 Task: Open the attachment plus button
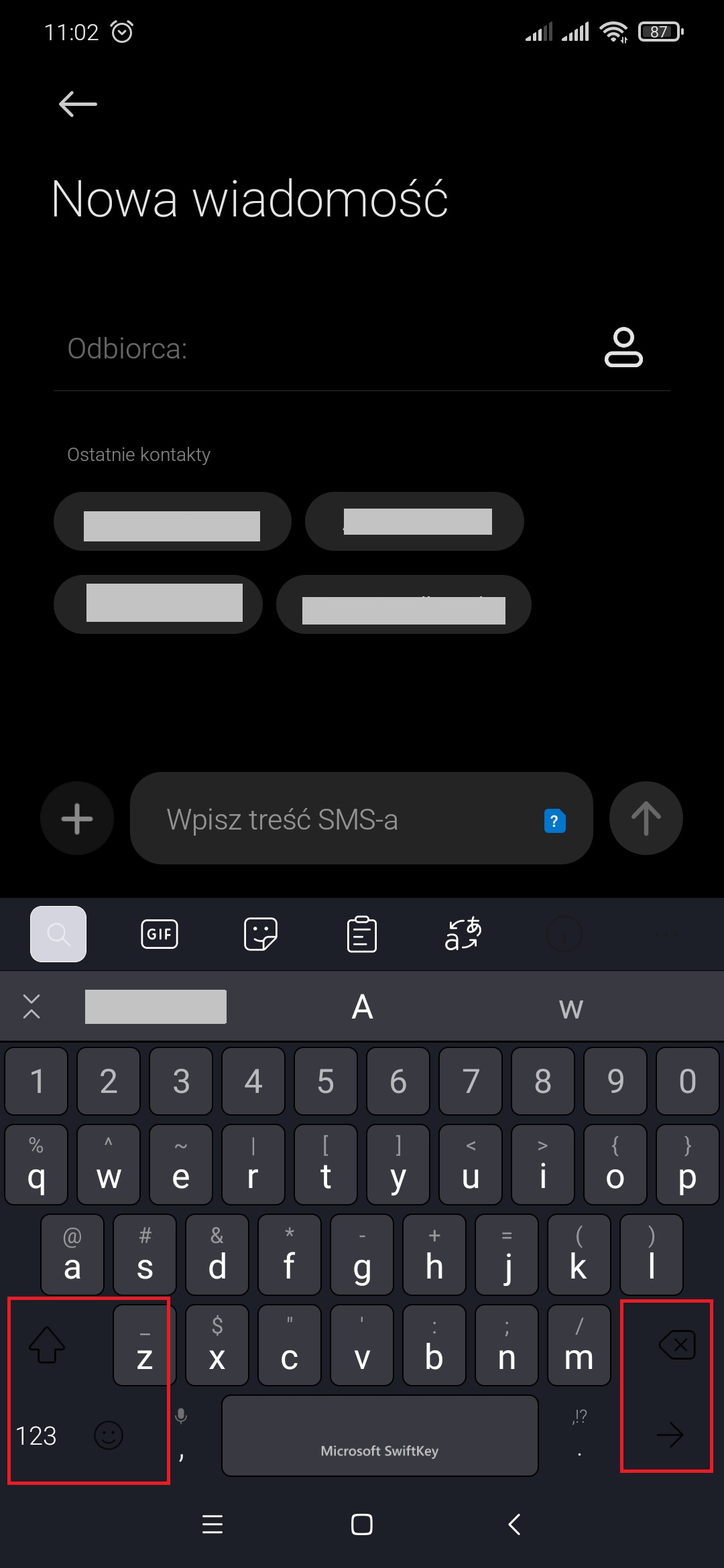(x=77, y=818)
